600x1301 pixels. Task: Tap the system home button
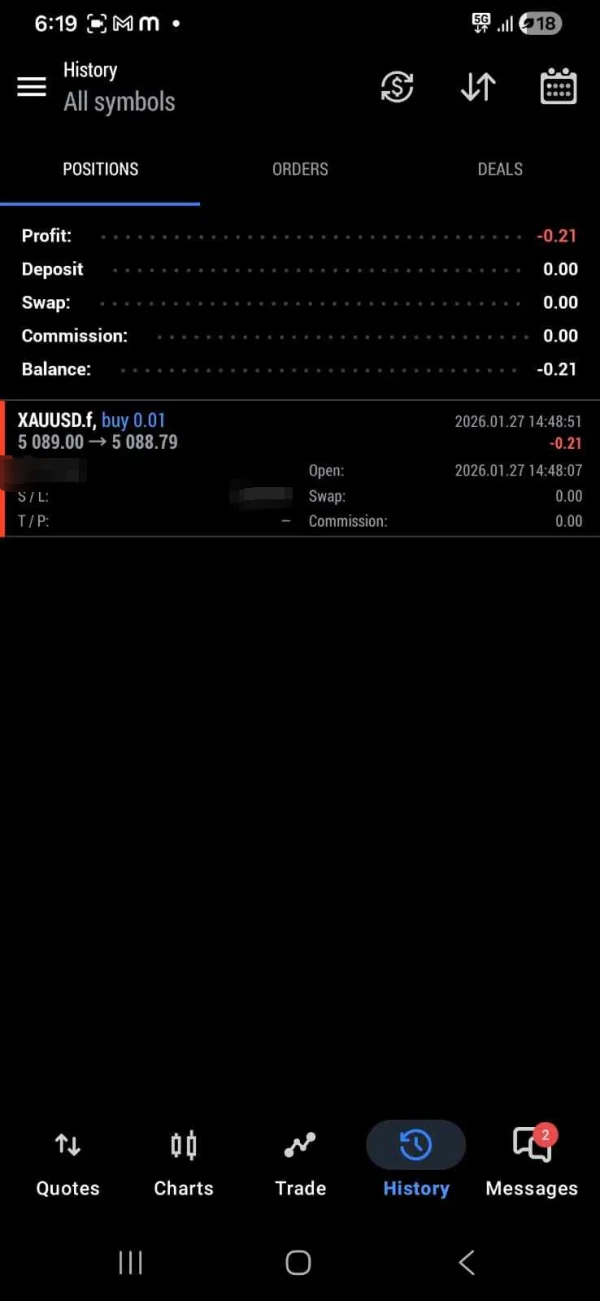click(298, 1263)
